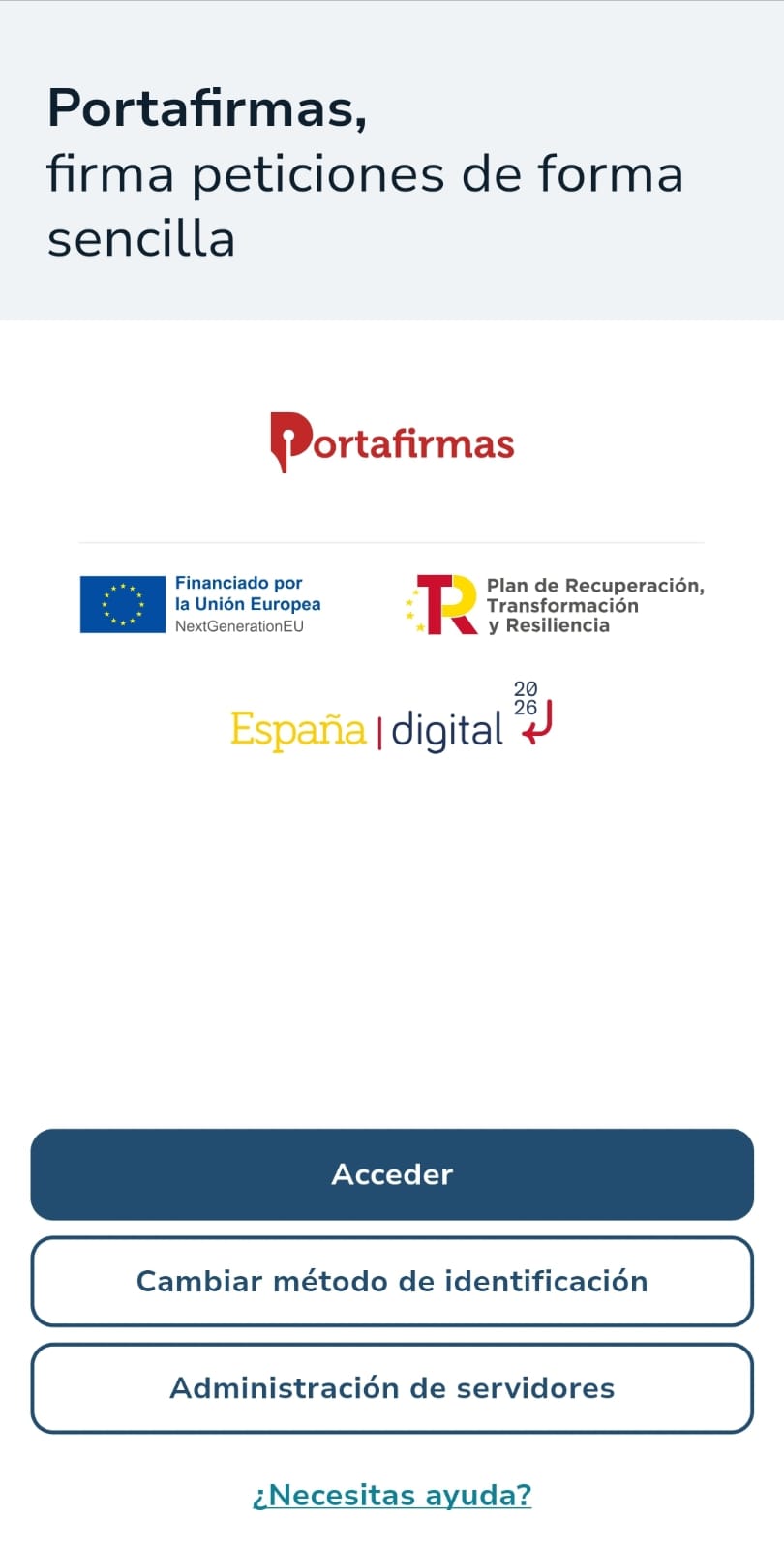Tap the Acceder button

click(392, 1173)
